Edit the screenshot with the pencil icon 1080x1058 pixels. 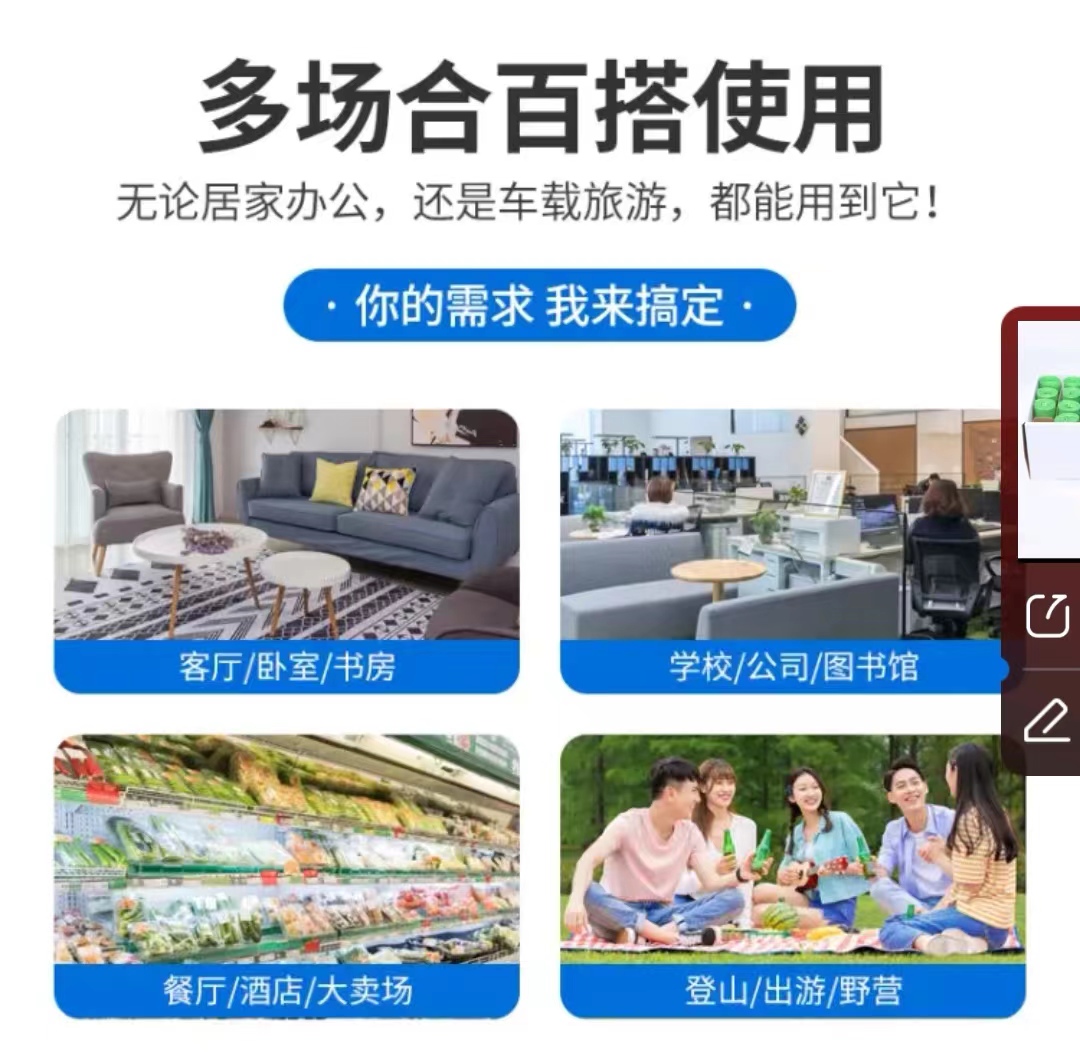[x=1048, y=720]
